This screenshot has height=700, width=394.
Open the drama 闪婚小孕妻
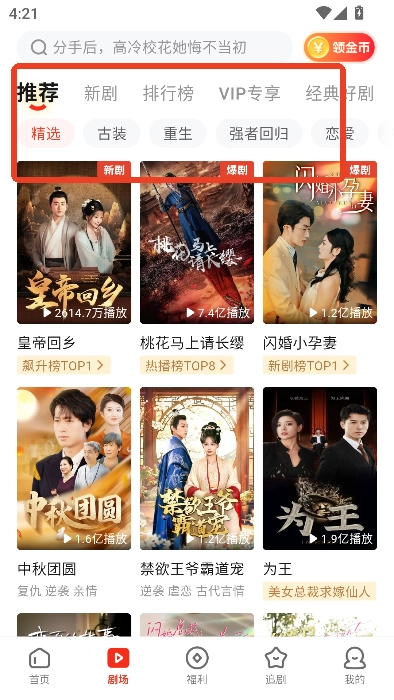pyautogui.click(x=320, y=242)
